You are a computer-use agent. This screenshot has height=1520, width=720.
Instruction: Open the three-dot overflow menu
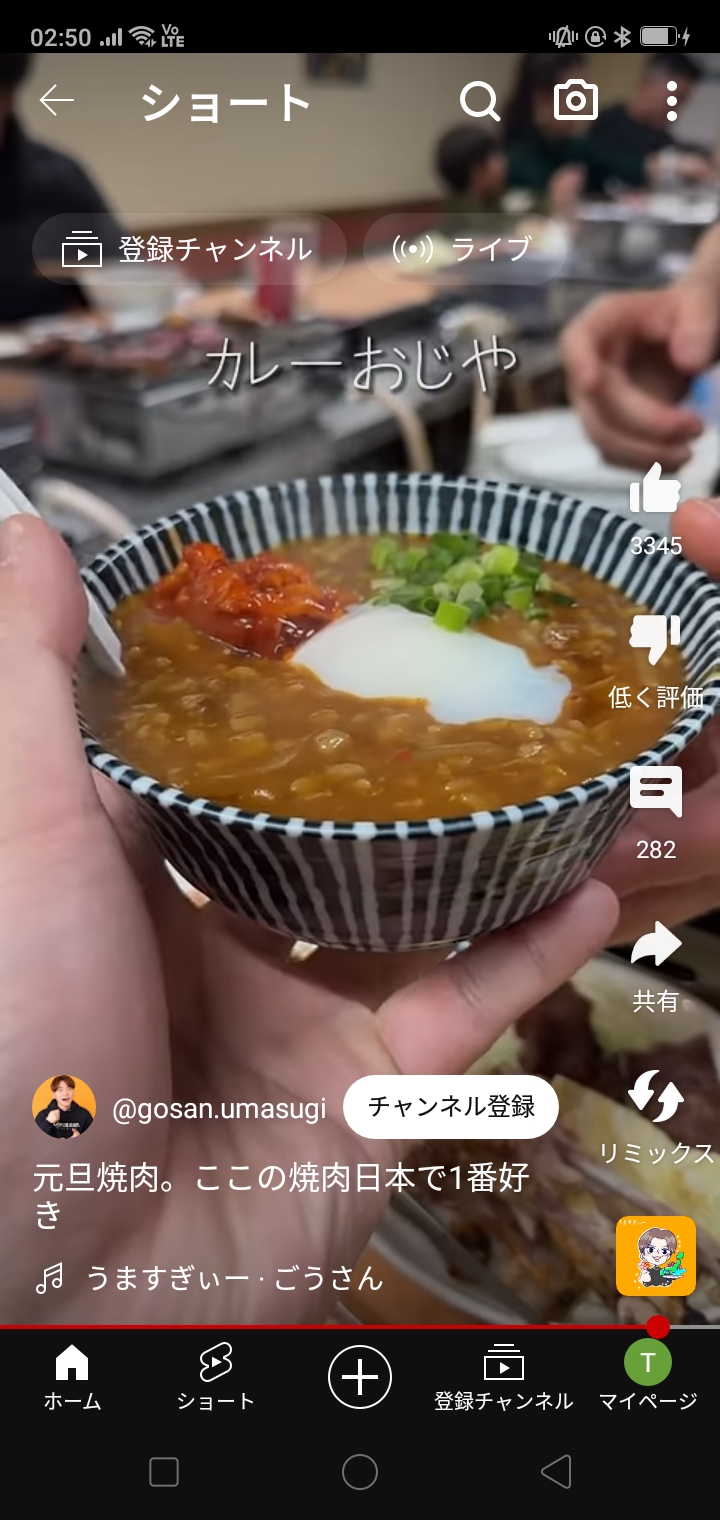point(671,101)
